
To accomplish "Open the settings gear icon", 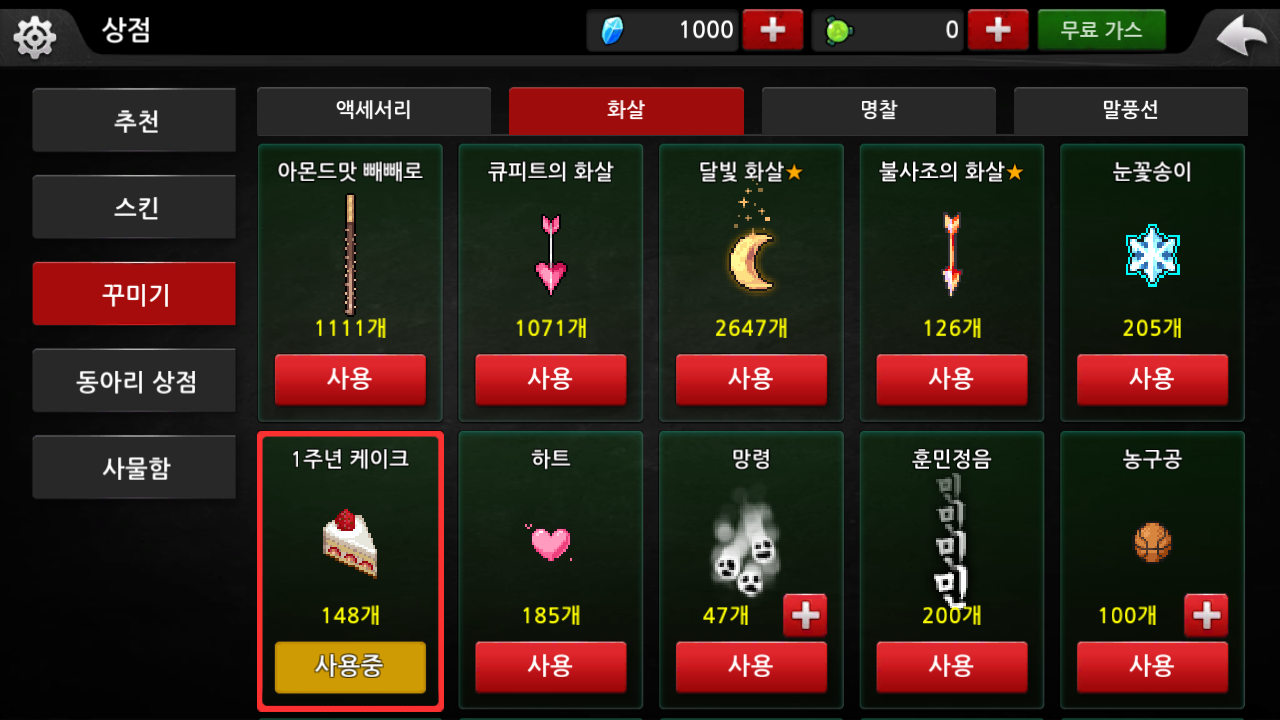I will point(35,37).
